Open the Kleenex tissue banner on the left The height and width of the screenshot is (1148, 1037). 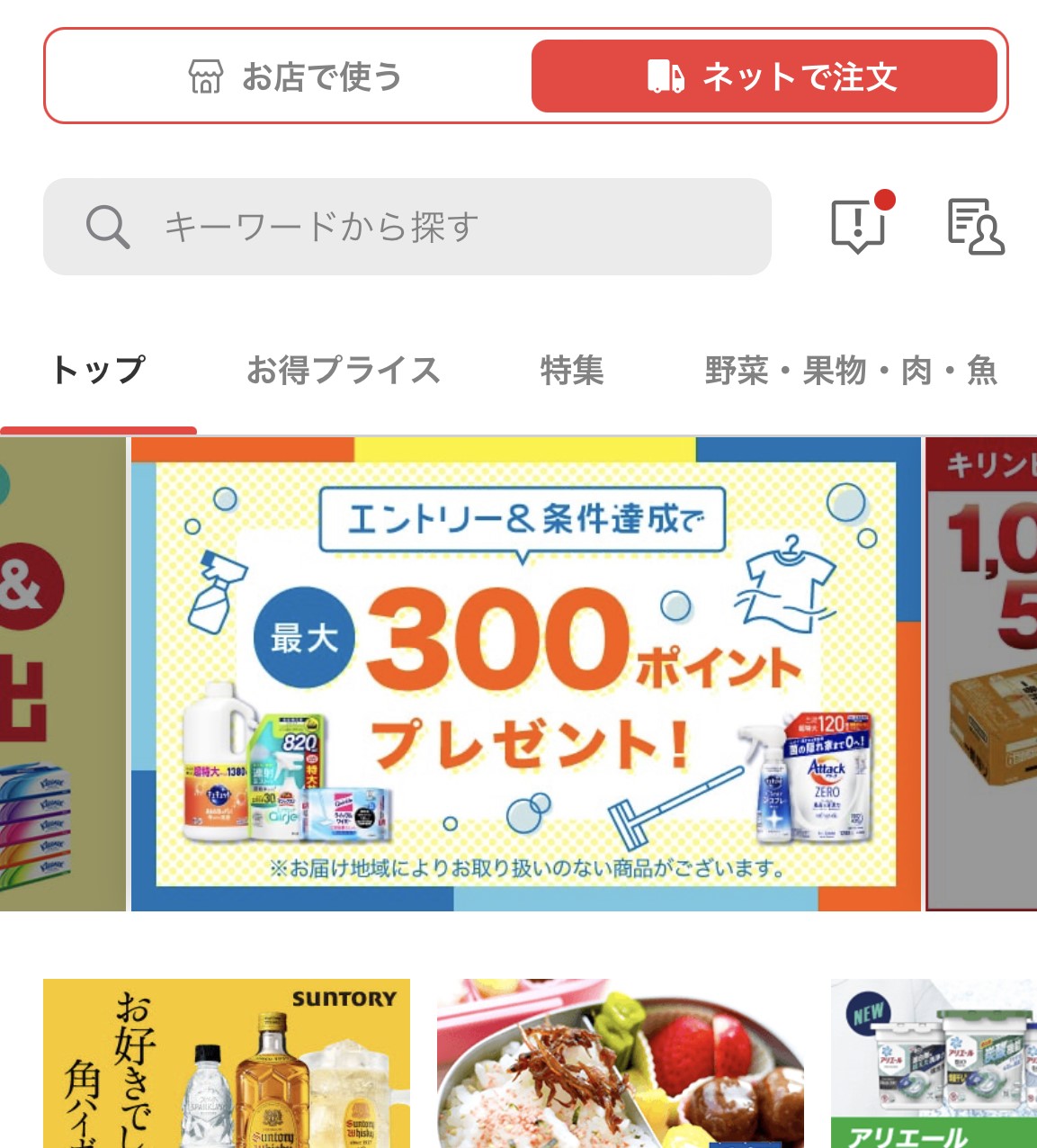coord(61,675)
